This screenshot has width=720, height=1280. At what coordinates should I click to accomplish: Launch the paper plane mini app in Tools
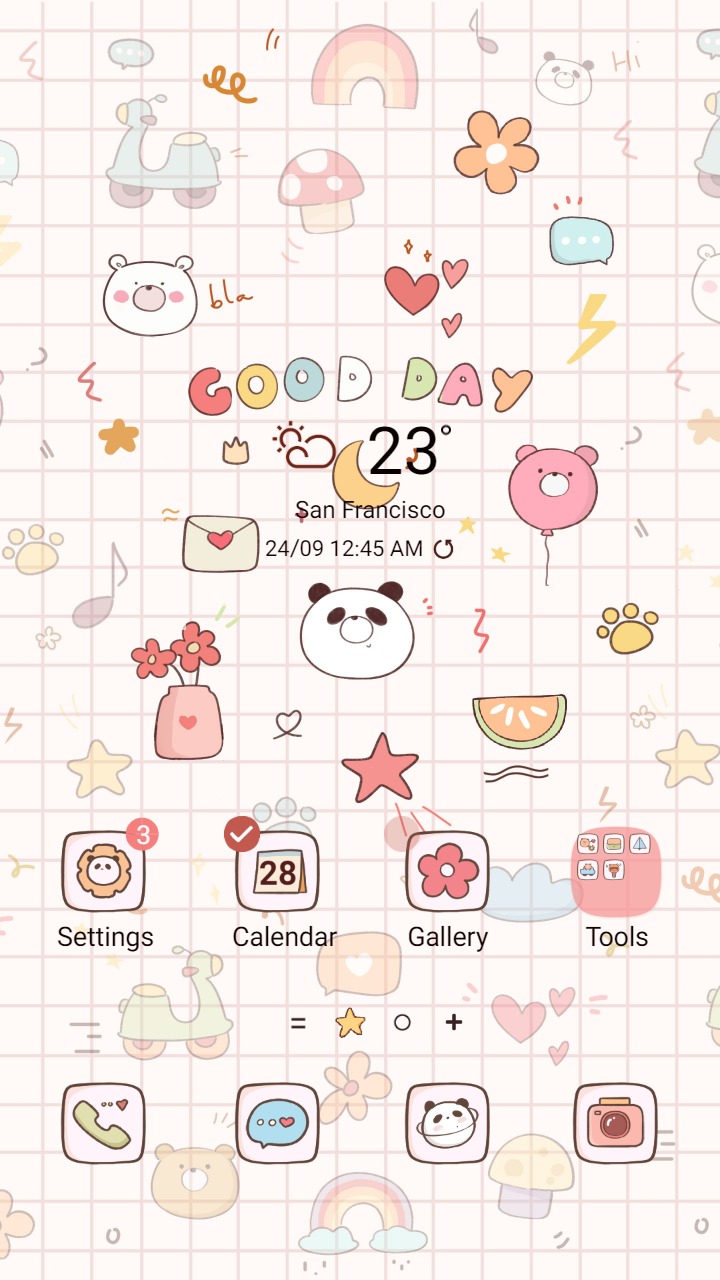click(640, 843)
